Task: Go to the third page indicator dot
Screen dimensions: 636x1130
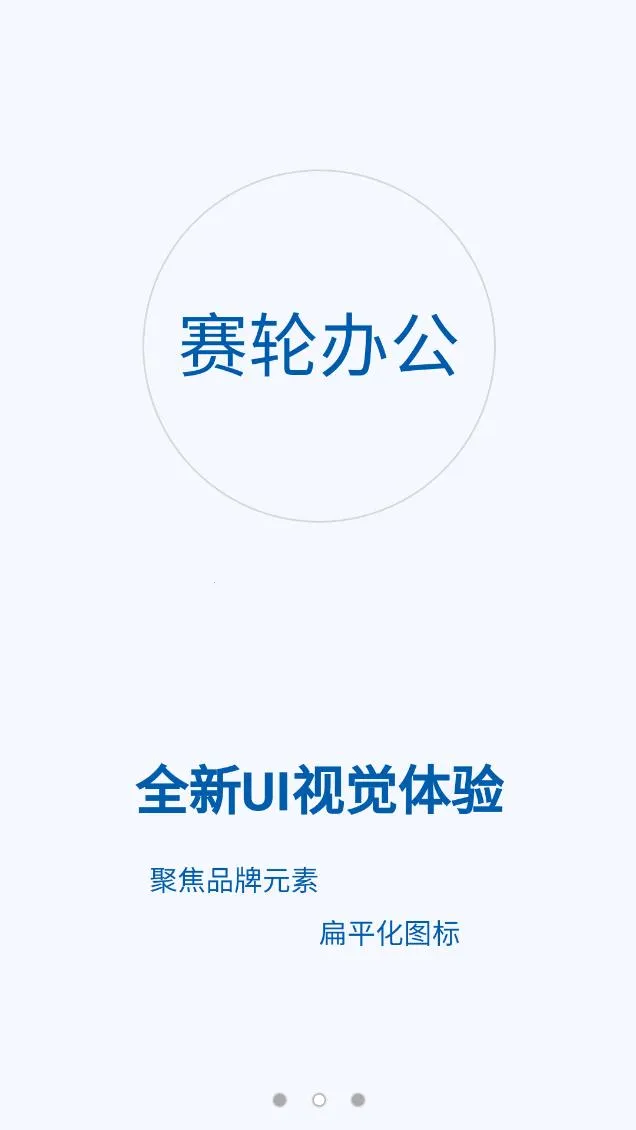Action: click(x=358, y=1100)
